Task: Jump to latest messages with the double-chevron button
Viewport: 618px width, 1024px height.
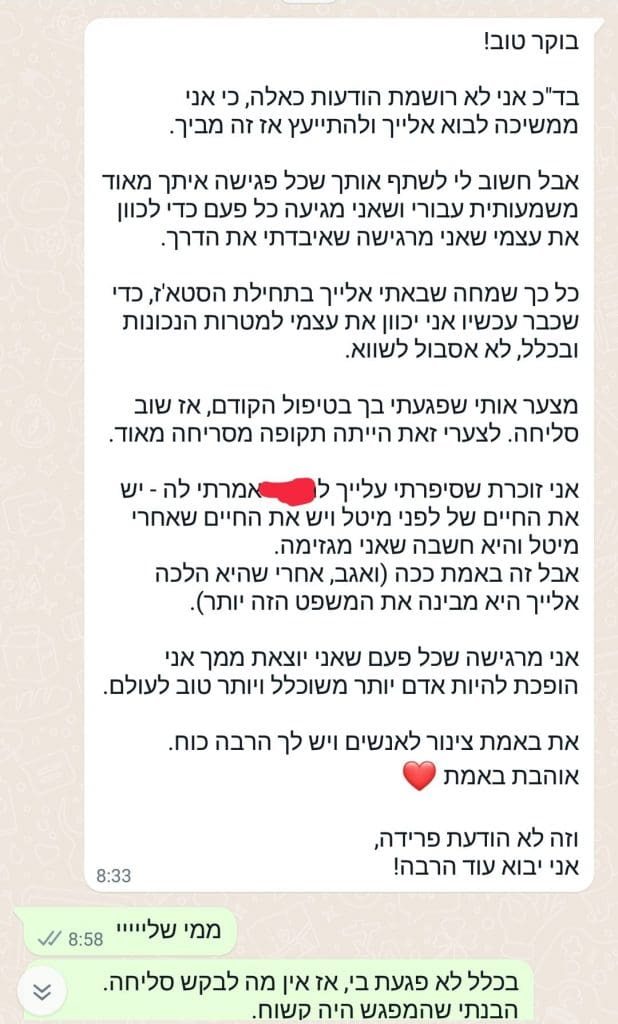Action: (x=42, y=991)
